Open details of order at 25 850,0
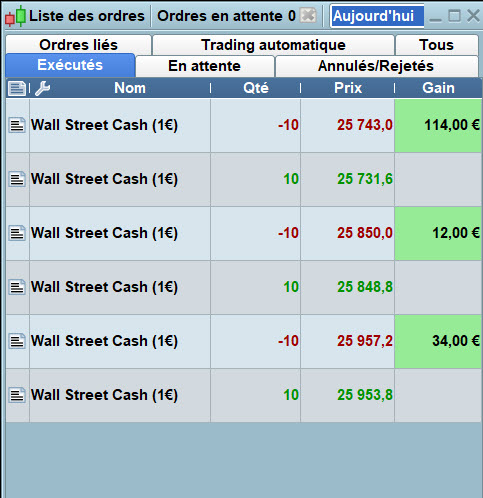The image size is (483, 498). point(17,233)
